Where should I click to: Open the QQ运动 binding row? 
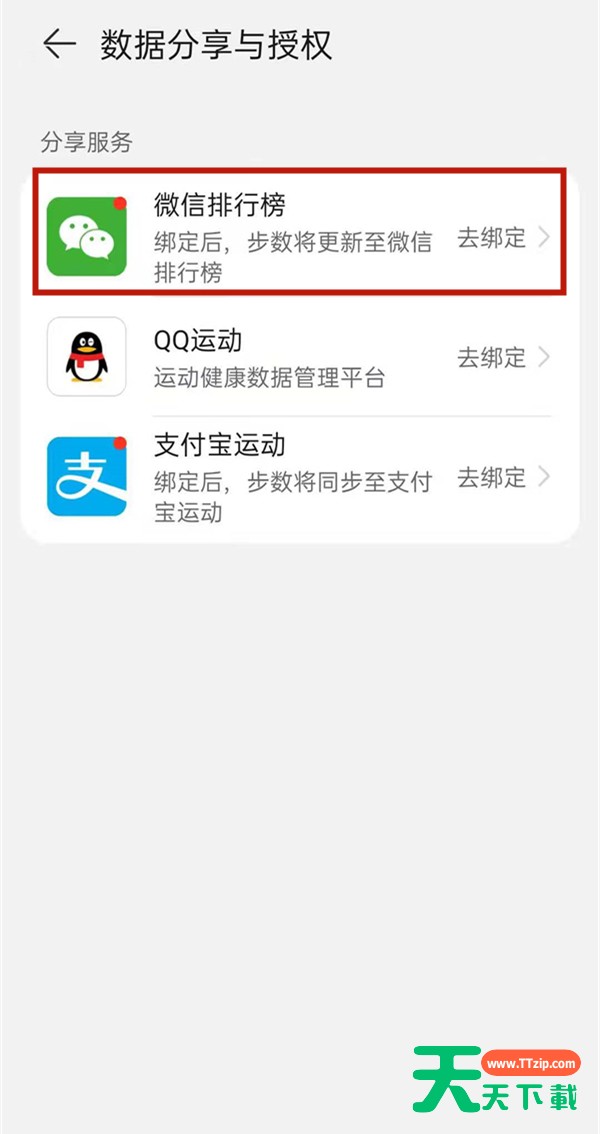coord(299,357)
